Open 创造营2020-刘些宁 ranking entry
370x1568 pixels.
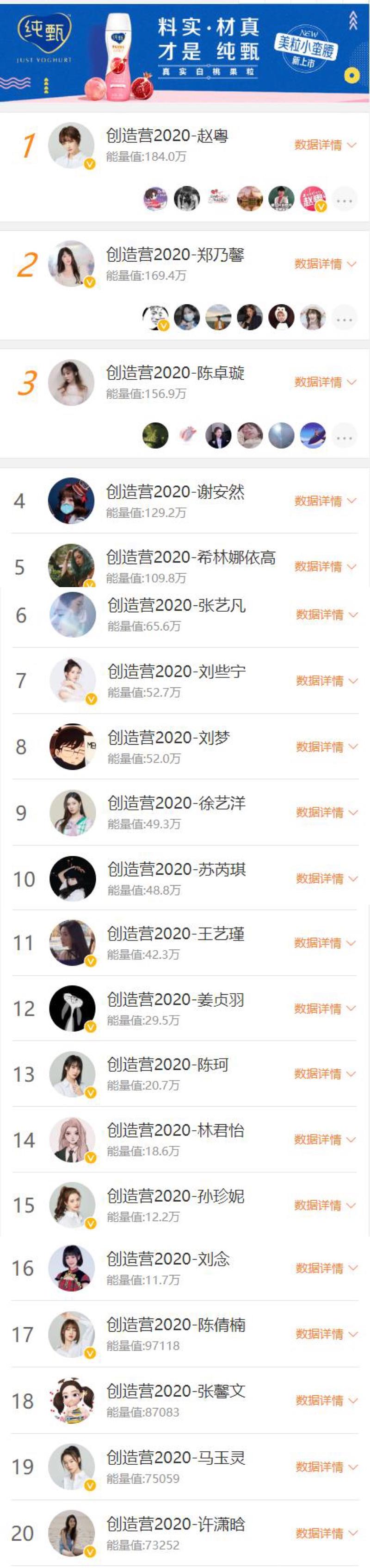pyautogui.click(x=176, y=671)
